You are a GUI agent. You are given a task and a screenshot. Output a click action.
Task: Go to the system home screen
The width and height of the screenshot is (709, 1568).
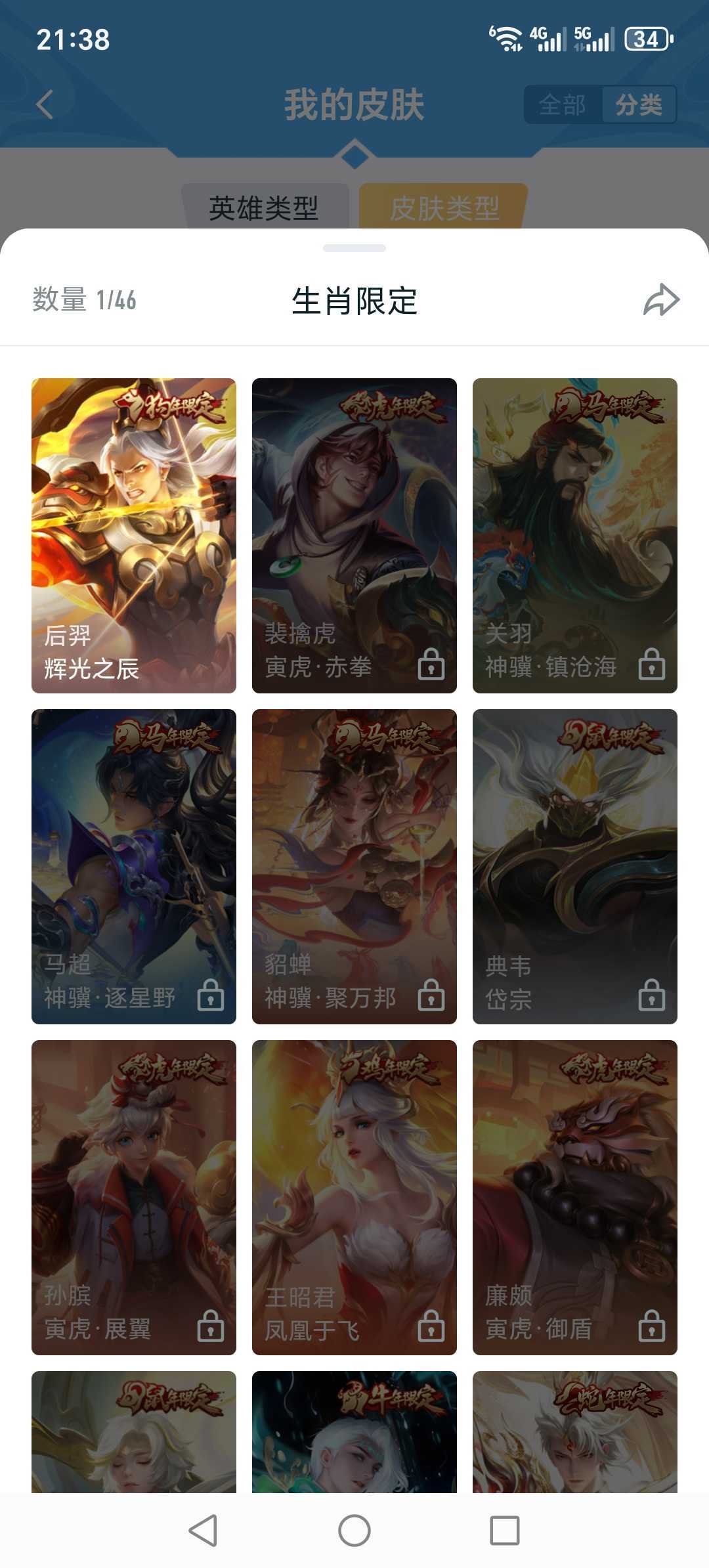tap(354, 1531)
